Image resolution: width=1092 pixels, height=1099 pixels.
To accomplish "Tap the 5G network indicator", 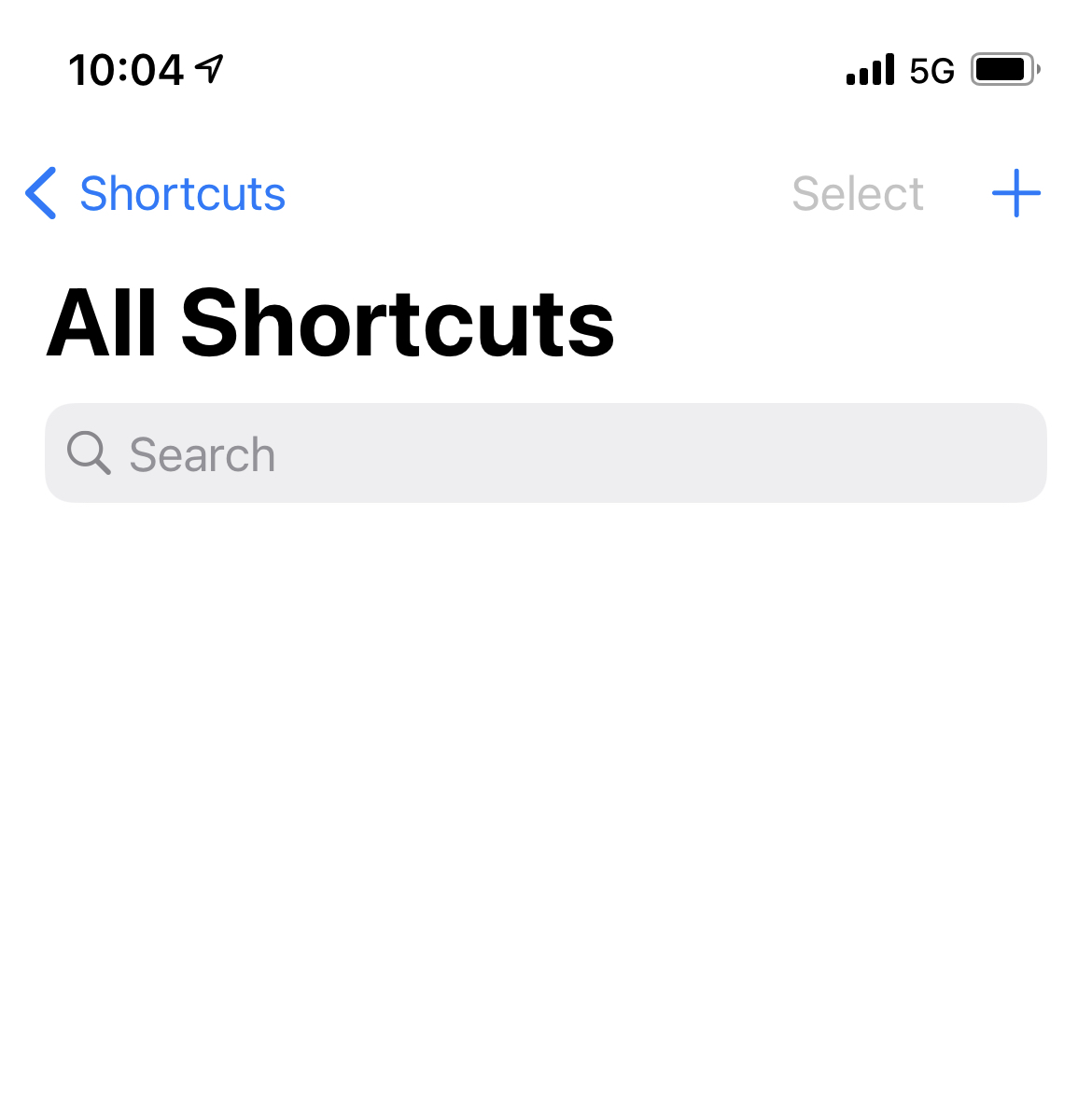I will click(932, 69).
